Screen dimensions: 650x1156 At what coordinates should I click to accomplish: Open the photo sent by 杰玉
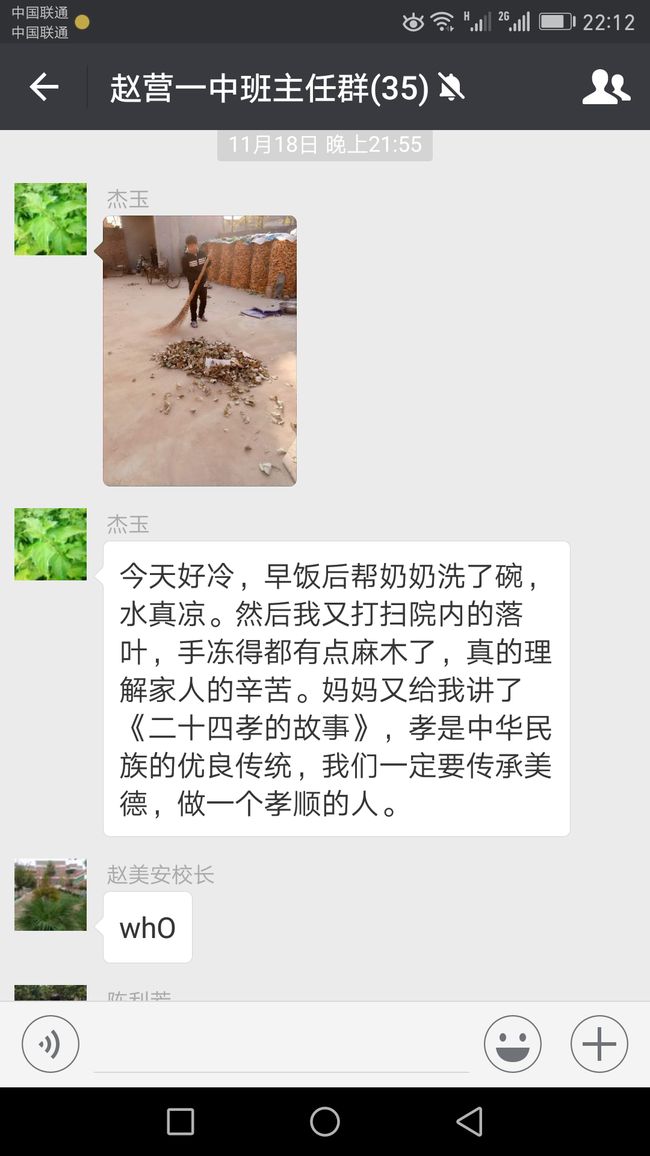200,350
